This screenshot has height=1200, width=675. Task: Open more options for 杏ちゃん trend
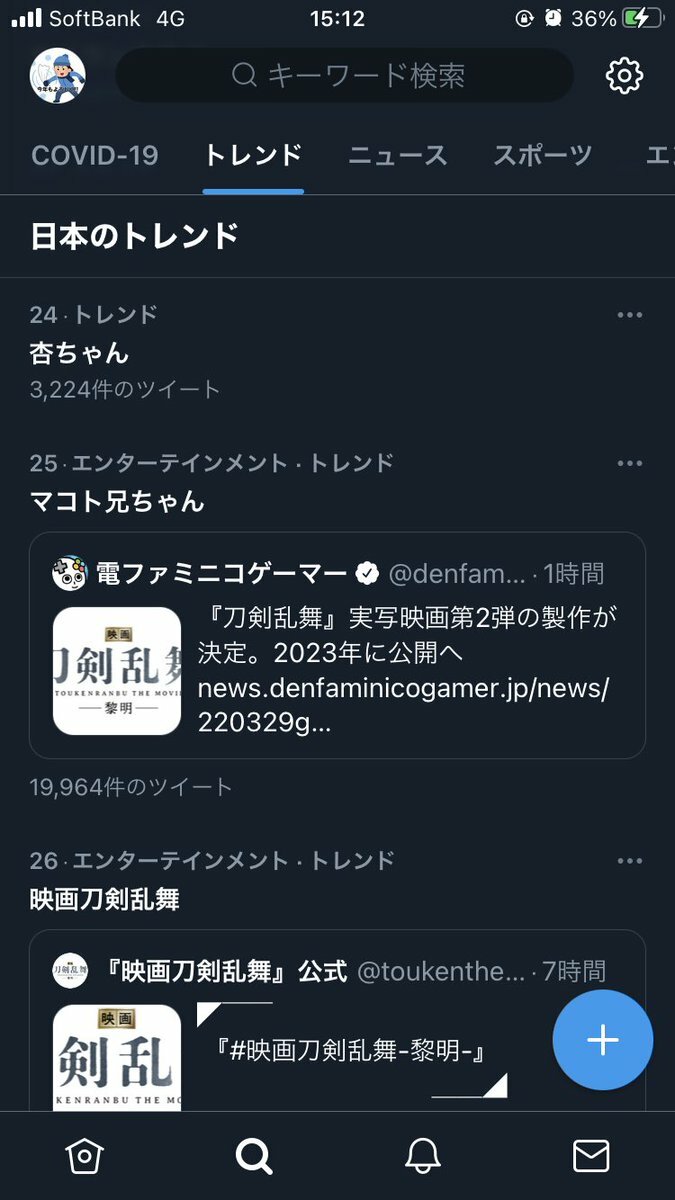[x=630, y=315]
